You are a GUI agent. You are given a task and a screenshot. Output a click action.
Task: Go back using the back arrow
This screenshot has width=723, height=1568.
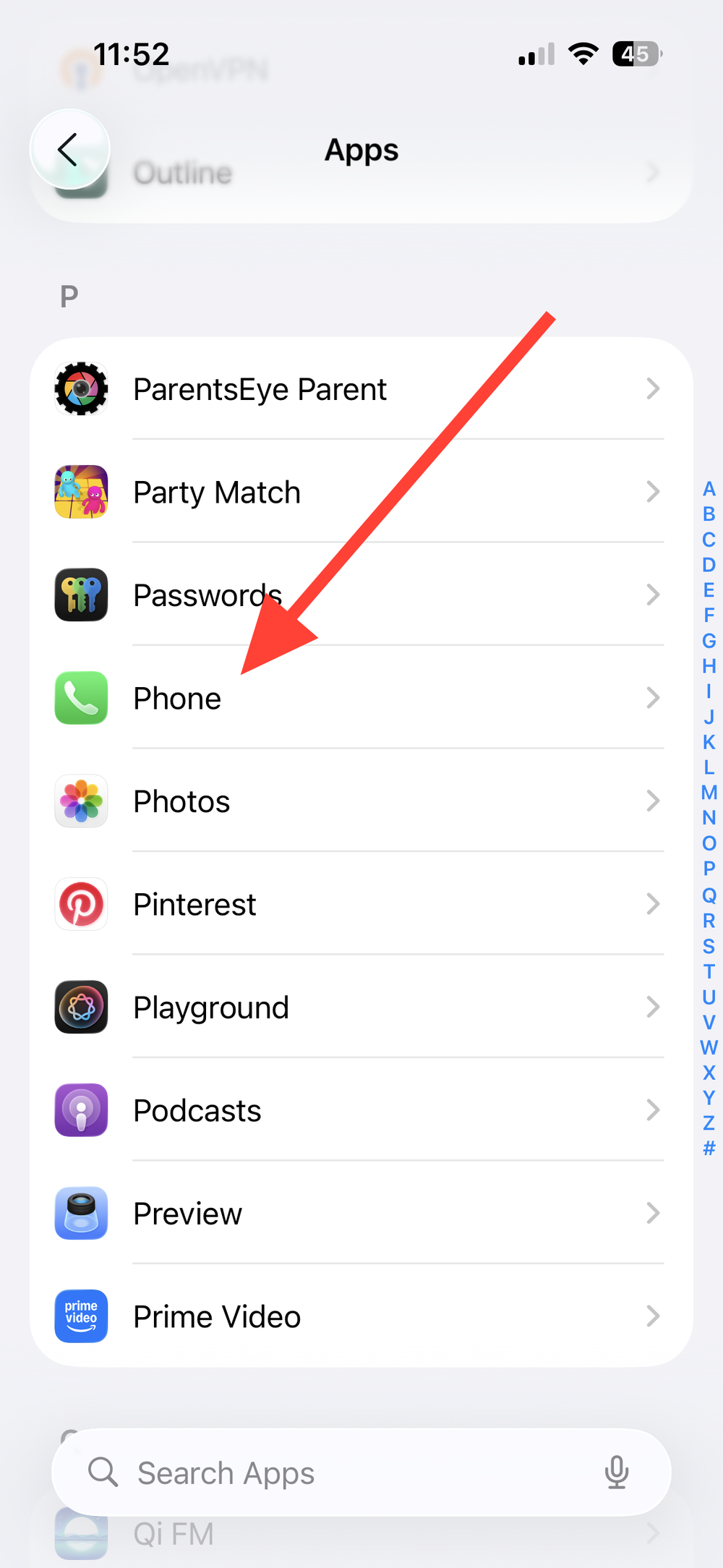click(x=69, y=150)
